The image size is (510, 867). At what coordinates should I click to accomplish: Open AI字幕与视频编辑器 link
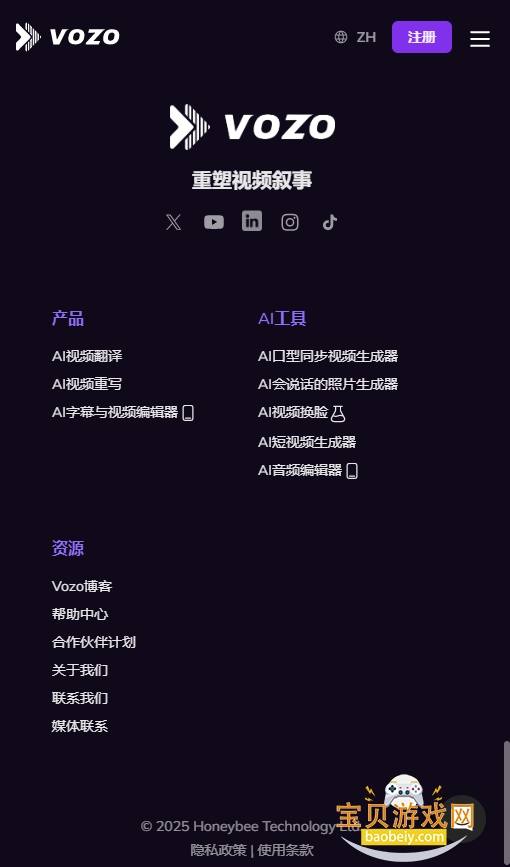coord(123,412)
